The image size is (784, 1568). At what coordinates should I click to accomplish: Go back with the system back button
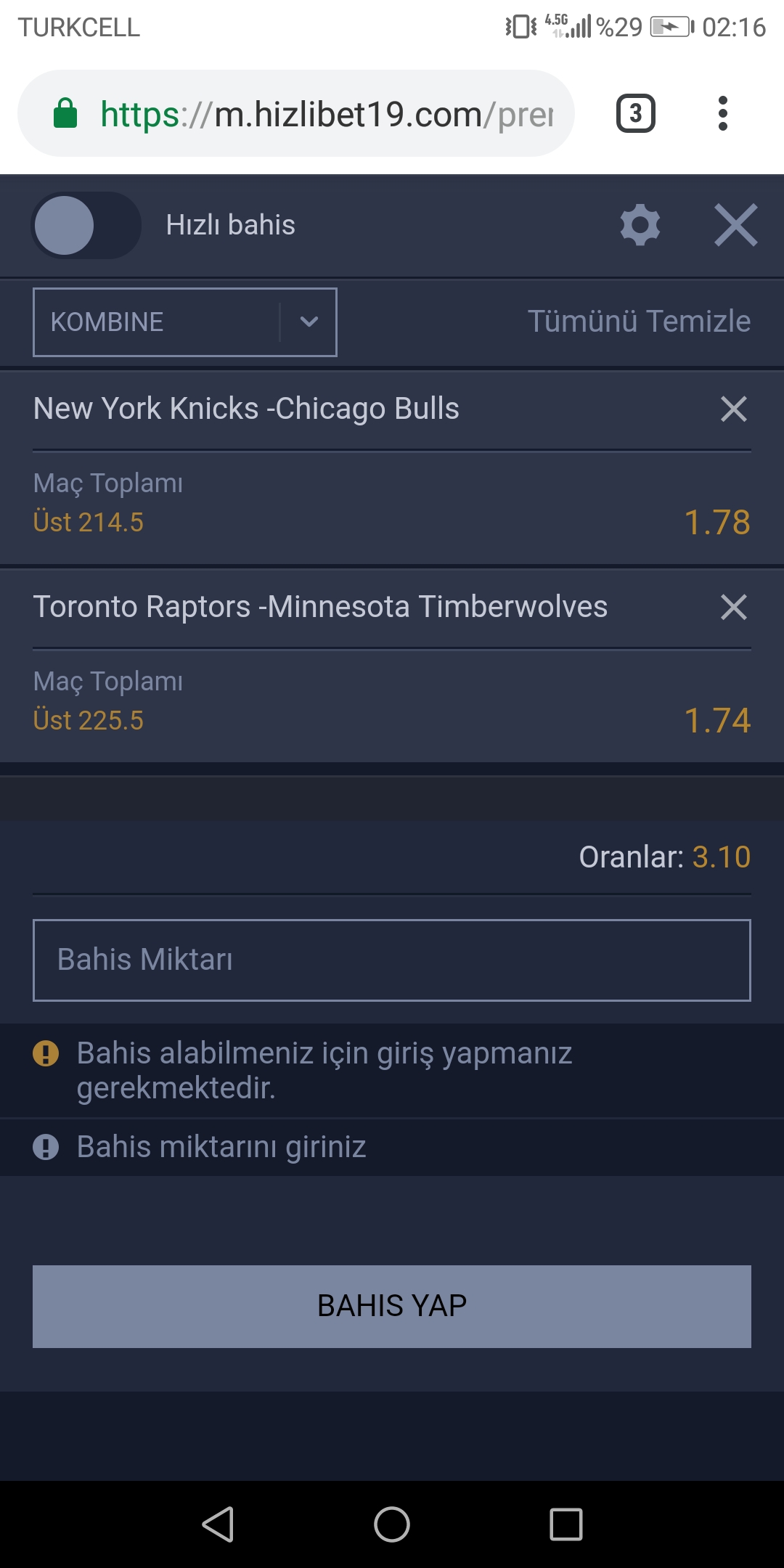click(218, 1524)
